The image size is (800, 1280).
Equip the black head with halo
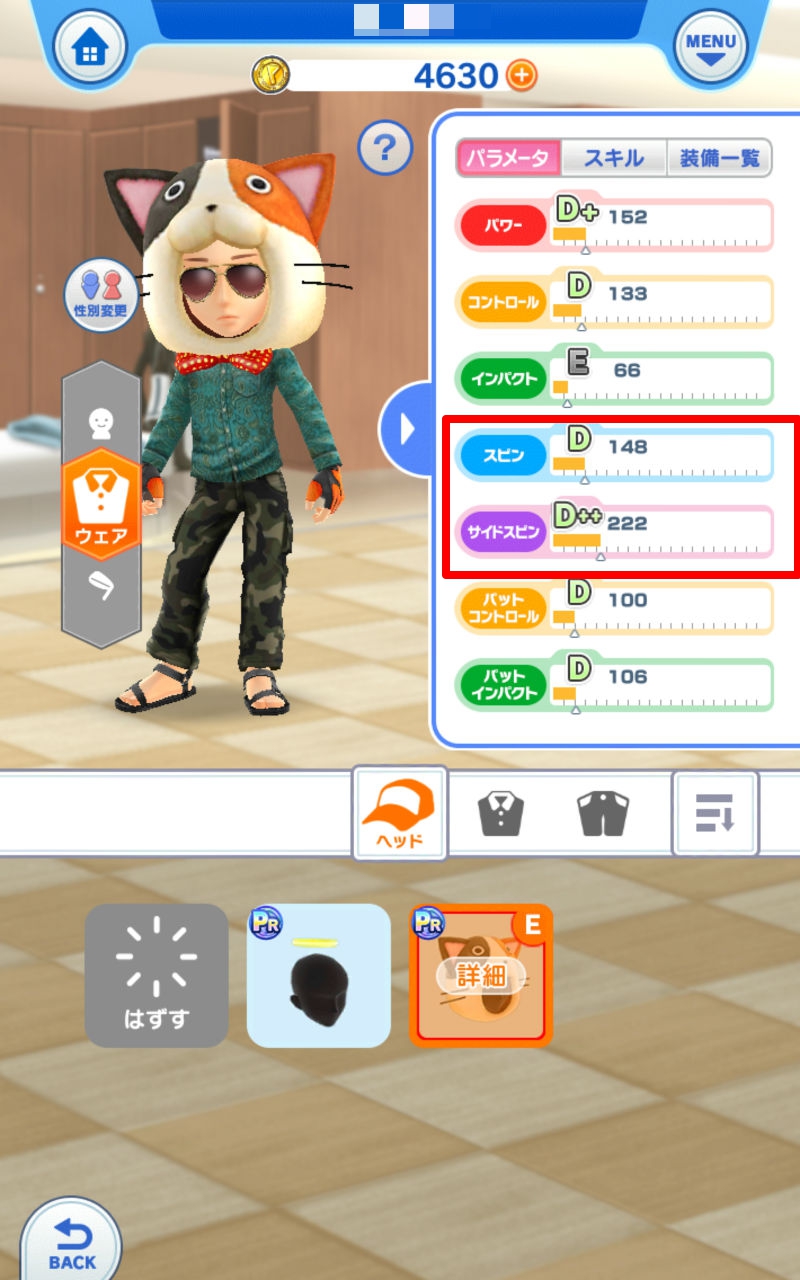pyautogui.click(x=318, y=975)
